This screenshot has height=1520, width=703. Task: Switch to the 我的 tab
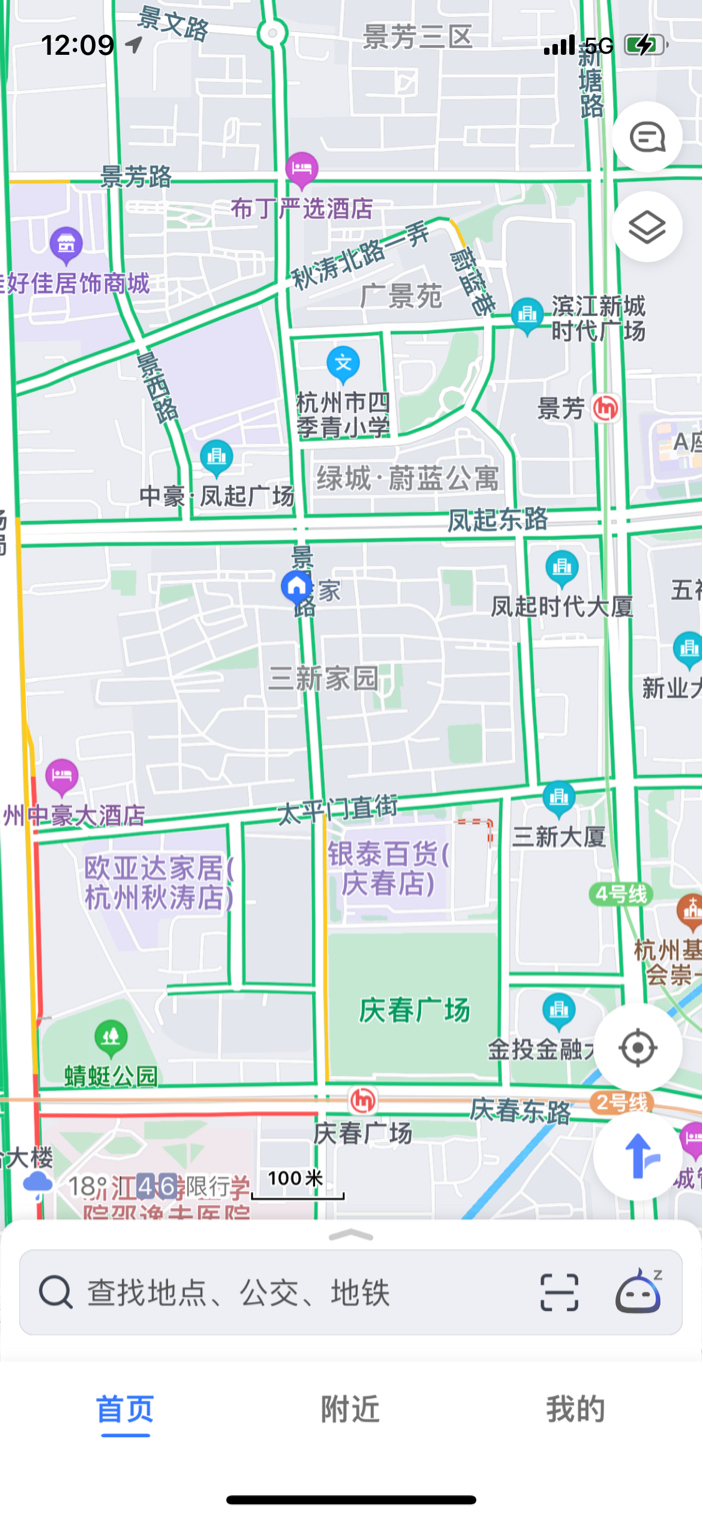(575, 1409)
